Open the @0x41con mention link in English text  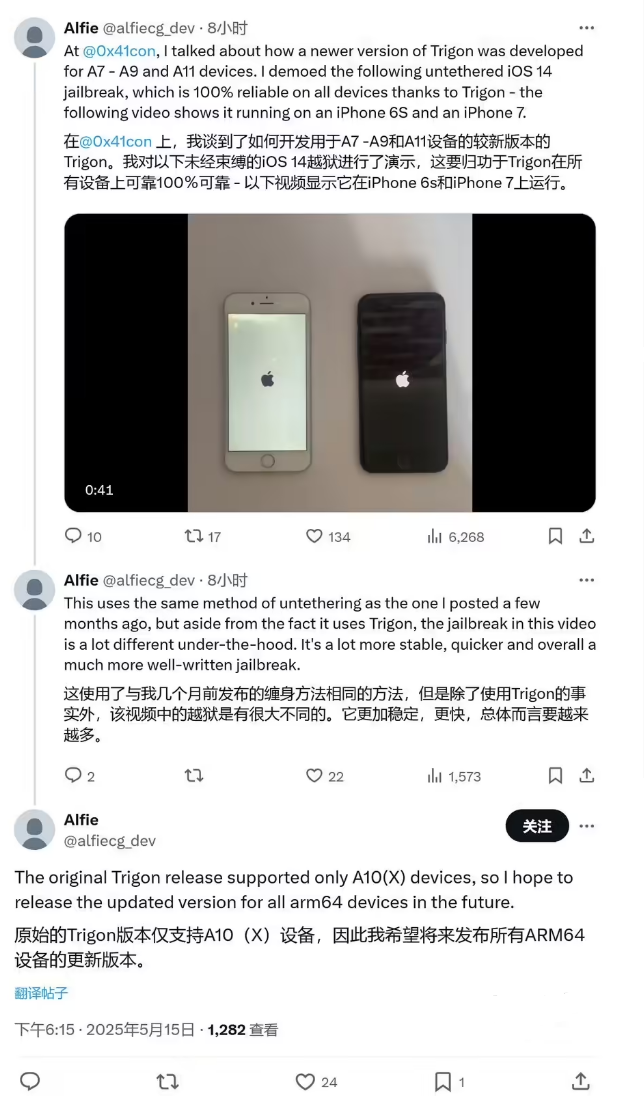point(117,50)
